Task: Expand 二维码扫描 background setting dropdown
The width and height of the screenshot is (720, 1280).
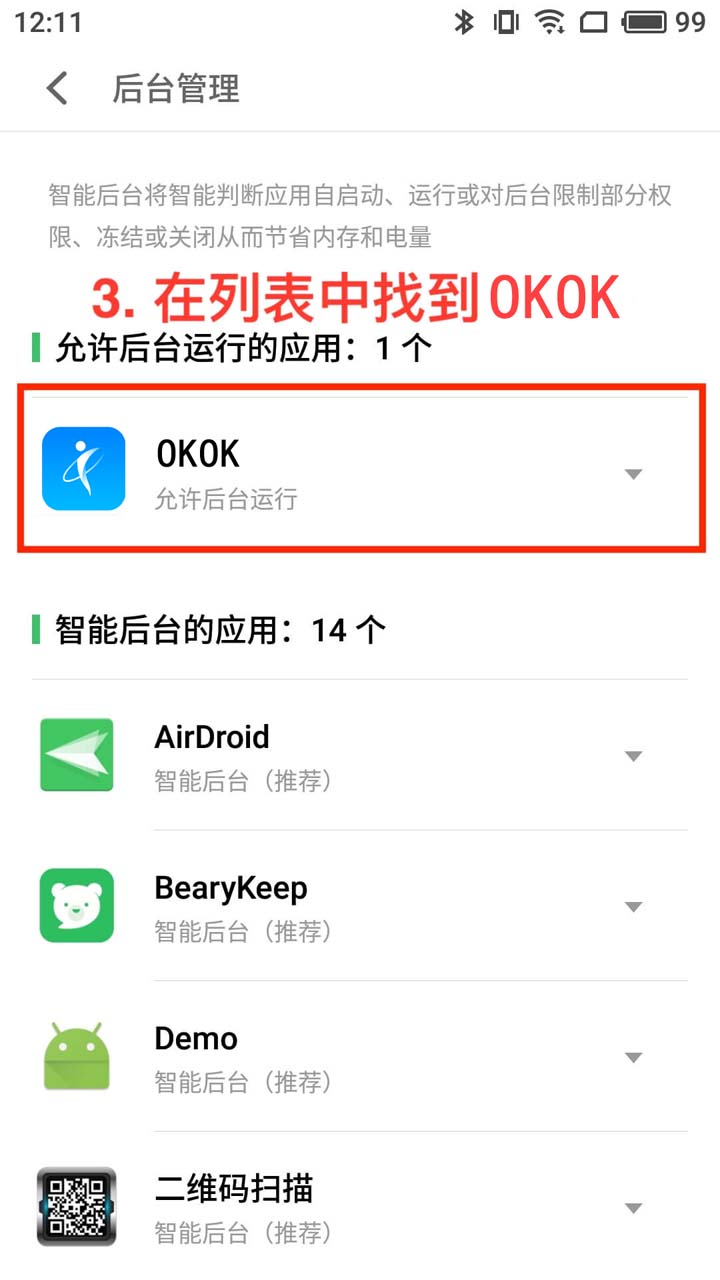Action: (x=632, y=1208)
